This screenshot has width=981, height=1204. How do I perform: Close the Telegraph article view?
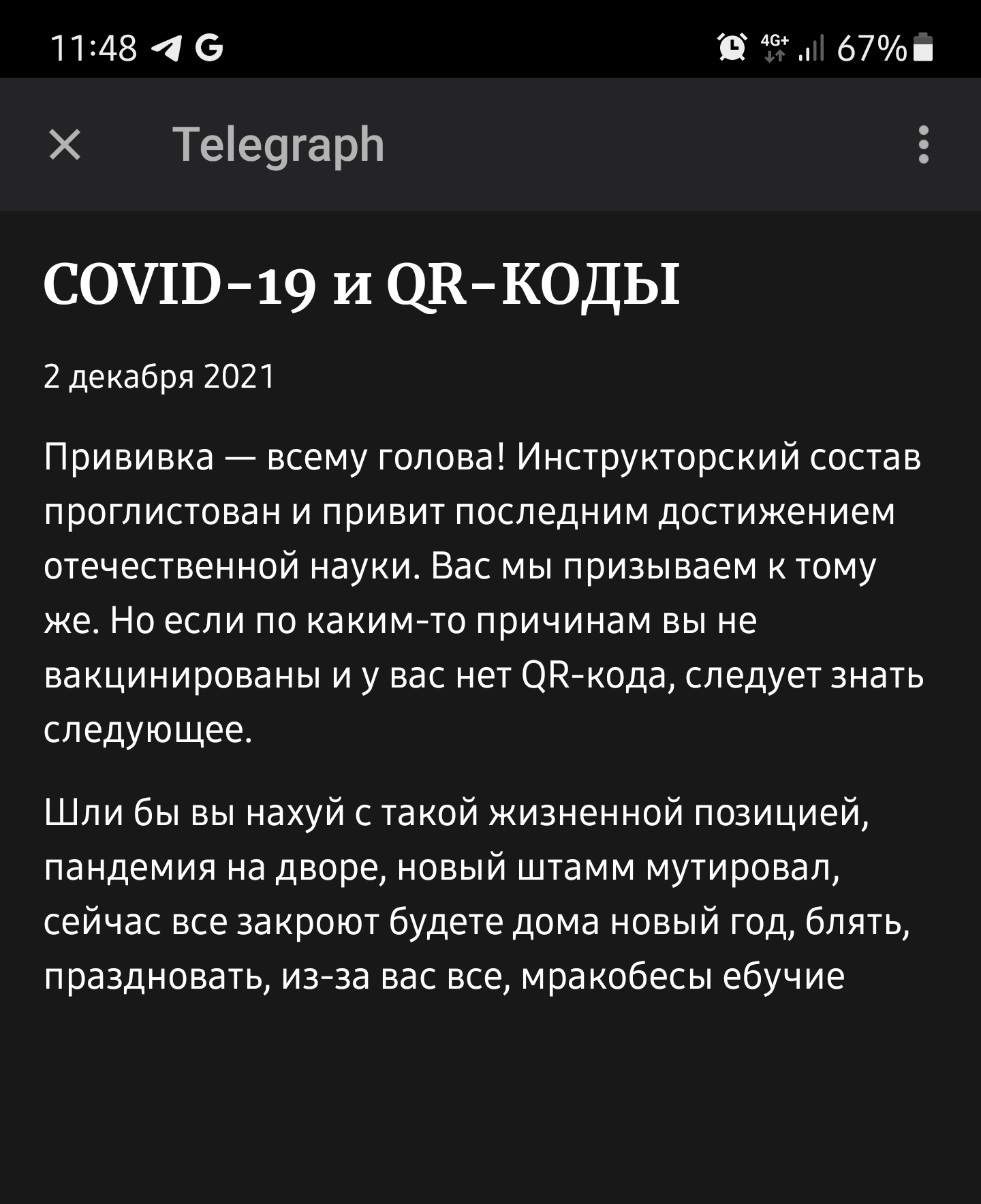[x=65, y=144]
